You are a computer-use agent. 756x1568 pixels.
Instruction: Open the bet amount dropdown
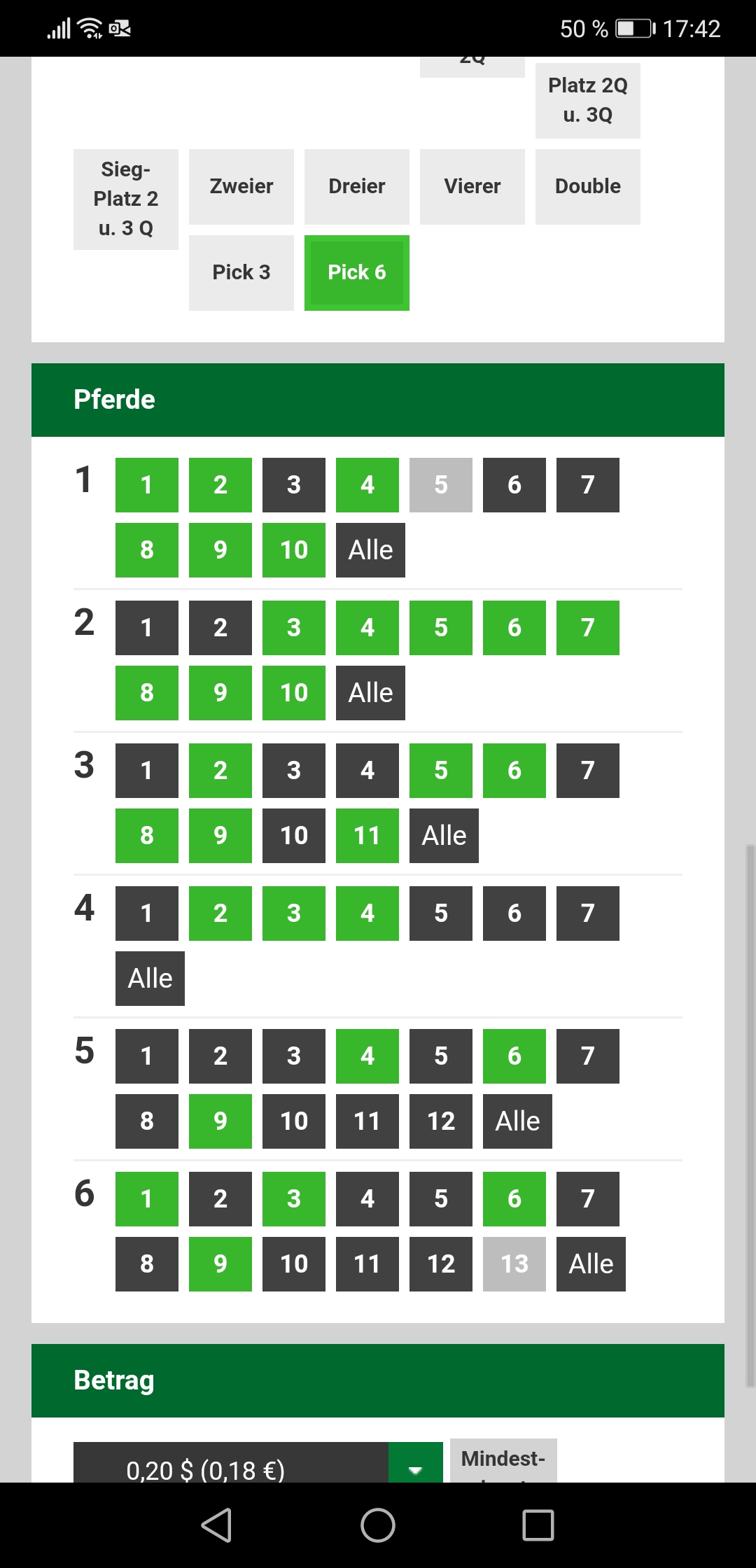[x=415, y=1463]
